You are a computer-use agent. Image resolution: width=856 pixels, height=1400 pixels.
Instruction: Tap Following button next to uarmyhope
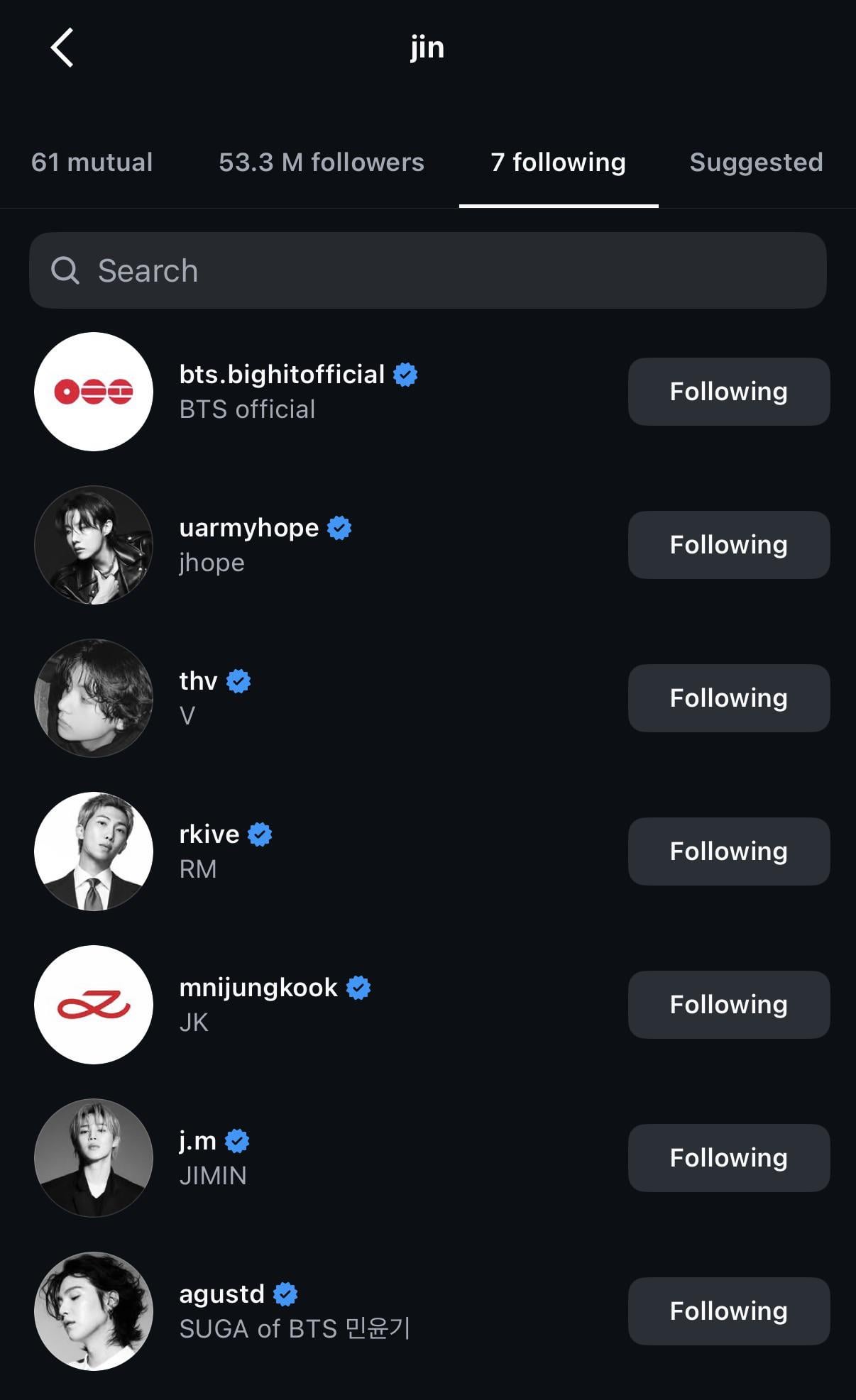(x=728, y=545)
